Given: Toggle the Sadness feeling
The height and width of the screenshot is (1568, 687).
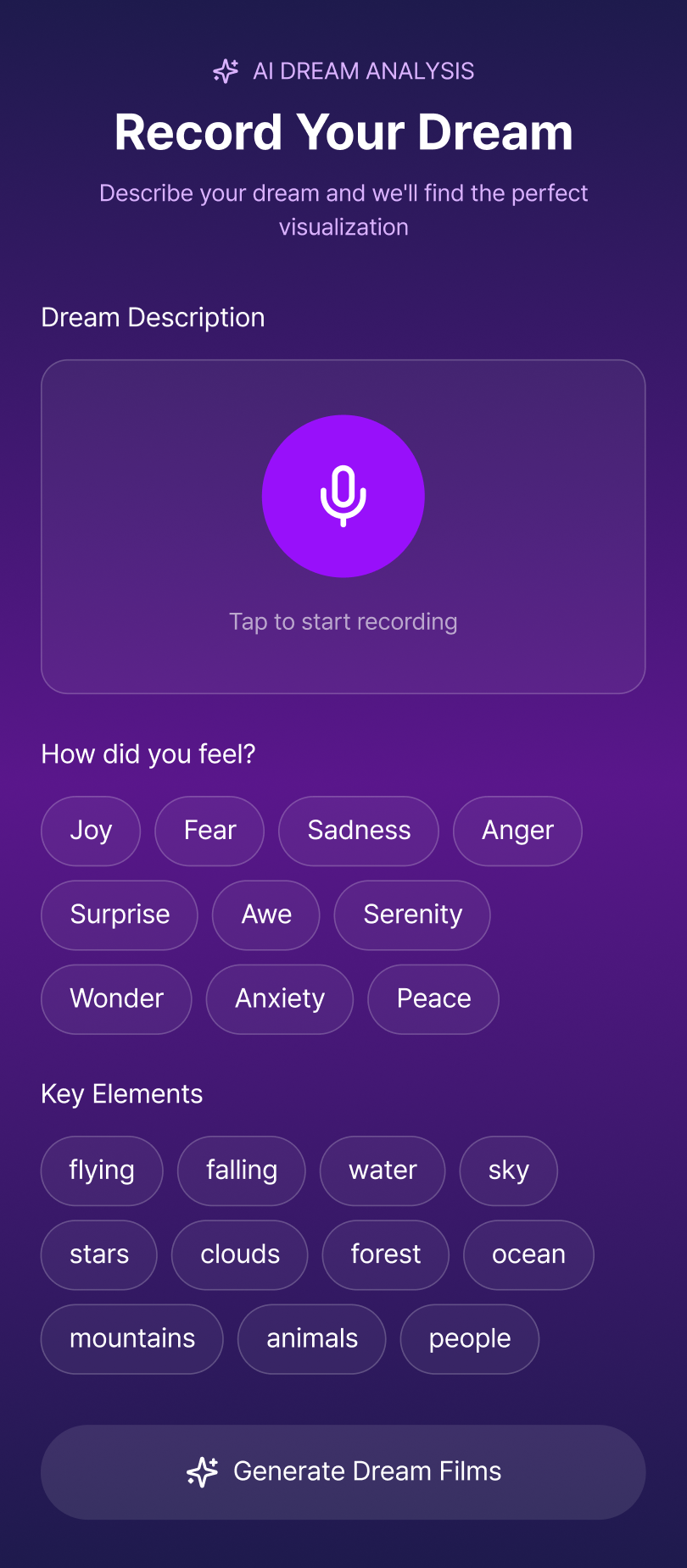Looking at the screenshot, I should (x=358, y=831).
